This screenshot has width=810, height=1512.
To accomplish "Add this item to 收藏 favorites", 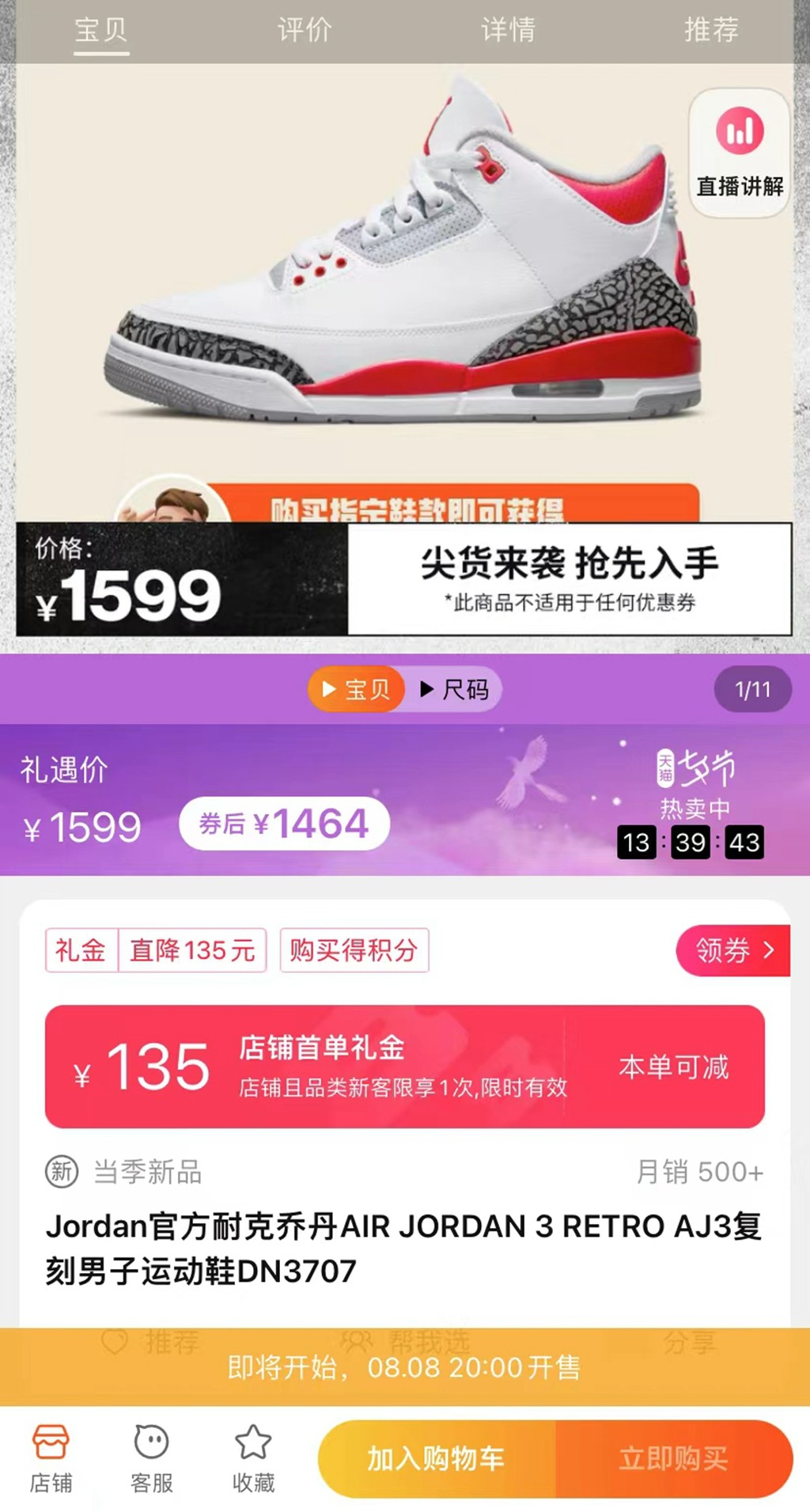I will tap(253, 1458).
